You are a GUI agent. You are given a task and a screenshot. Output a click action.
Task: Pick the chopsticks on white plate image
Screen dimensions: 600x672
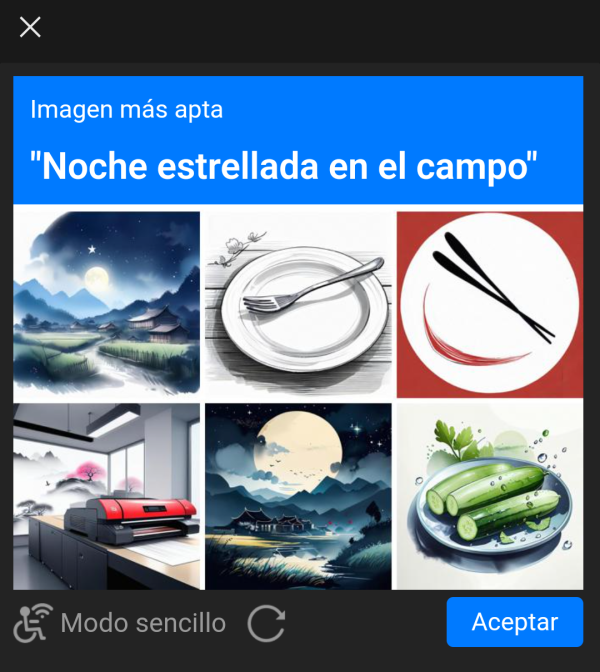490,303
